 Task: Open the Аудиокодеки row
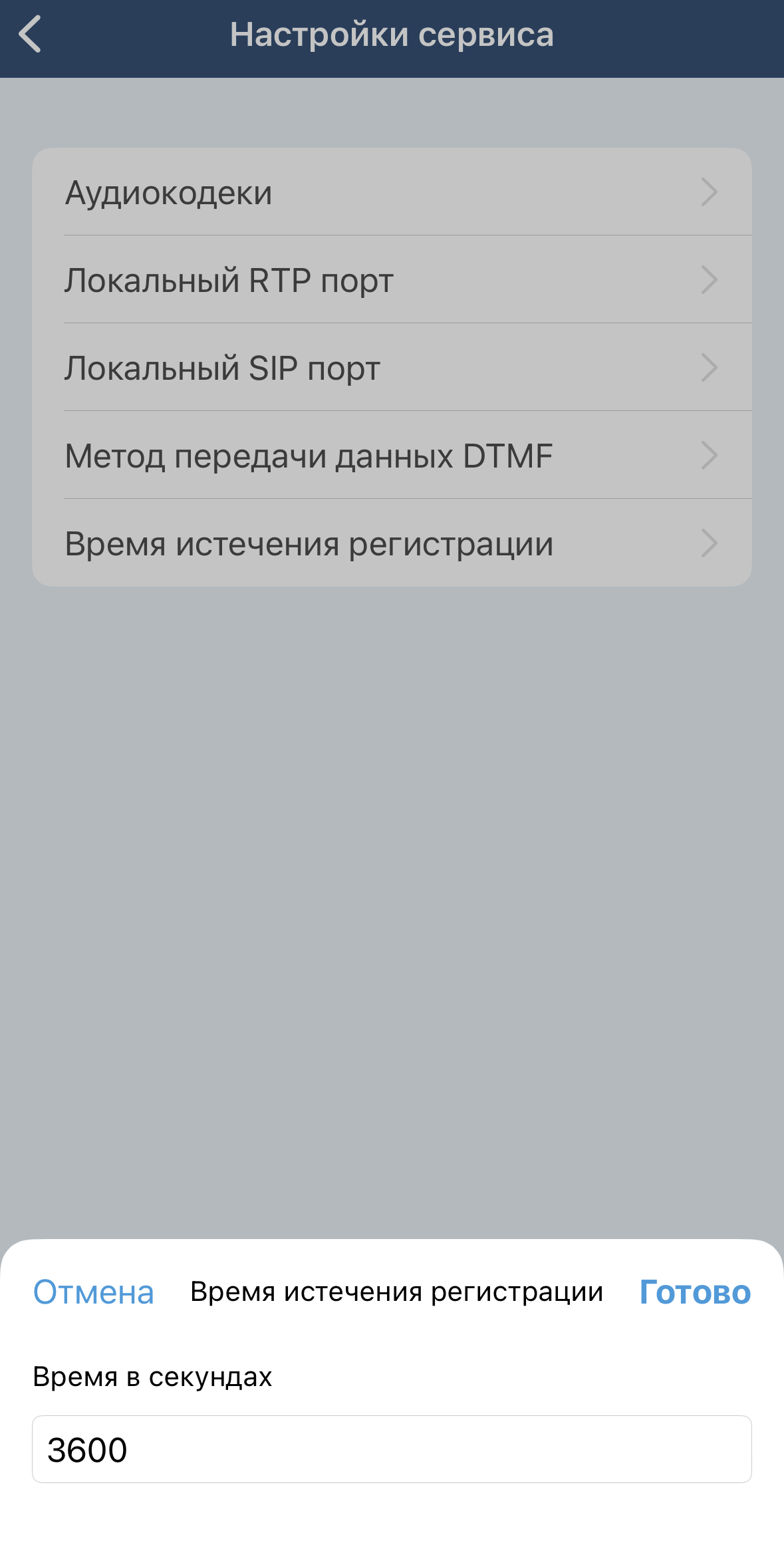392,192
